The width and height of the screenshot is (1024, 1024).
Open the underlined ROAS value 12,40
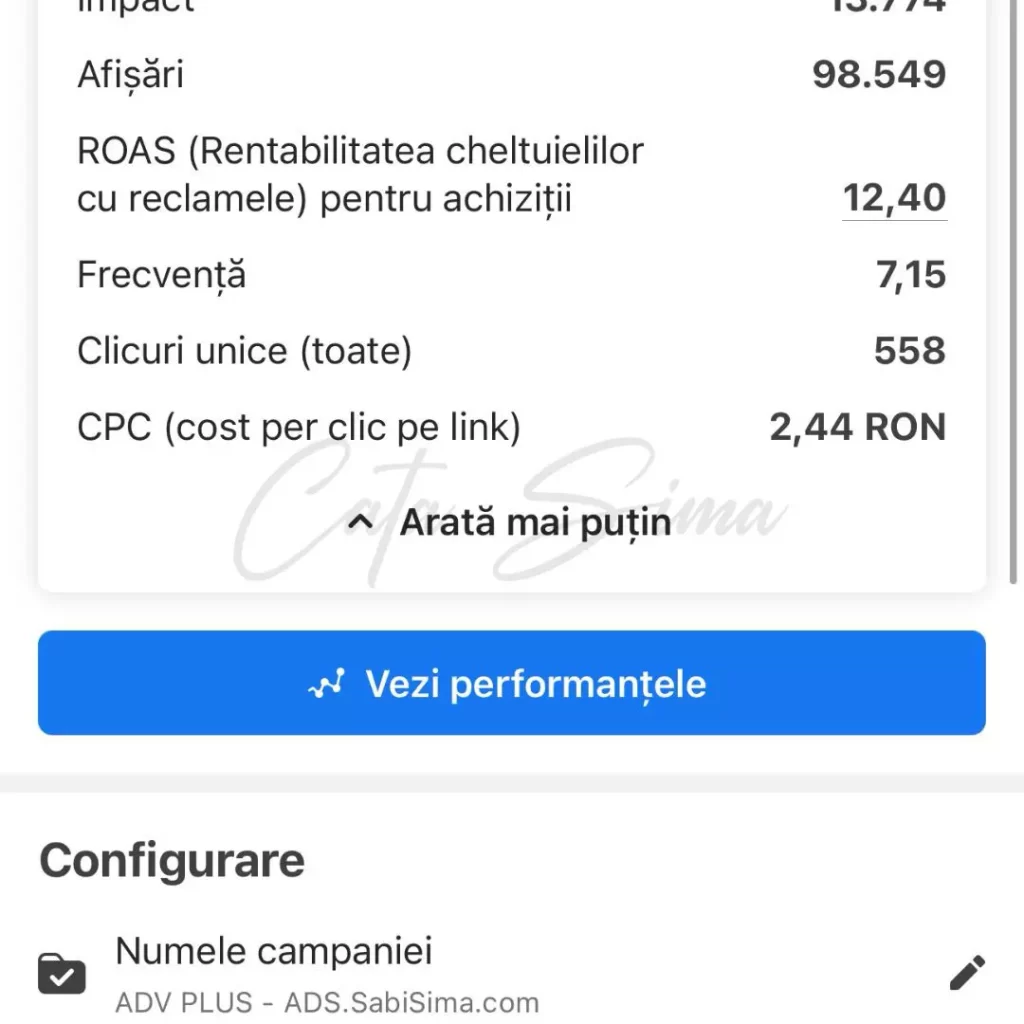point(894,198)
